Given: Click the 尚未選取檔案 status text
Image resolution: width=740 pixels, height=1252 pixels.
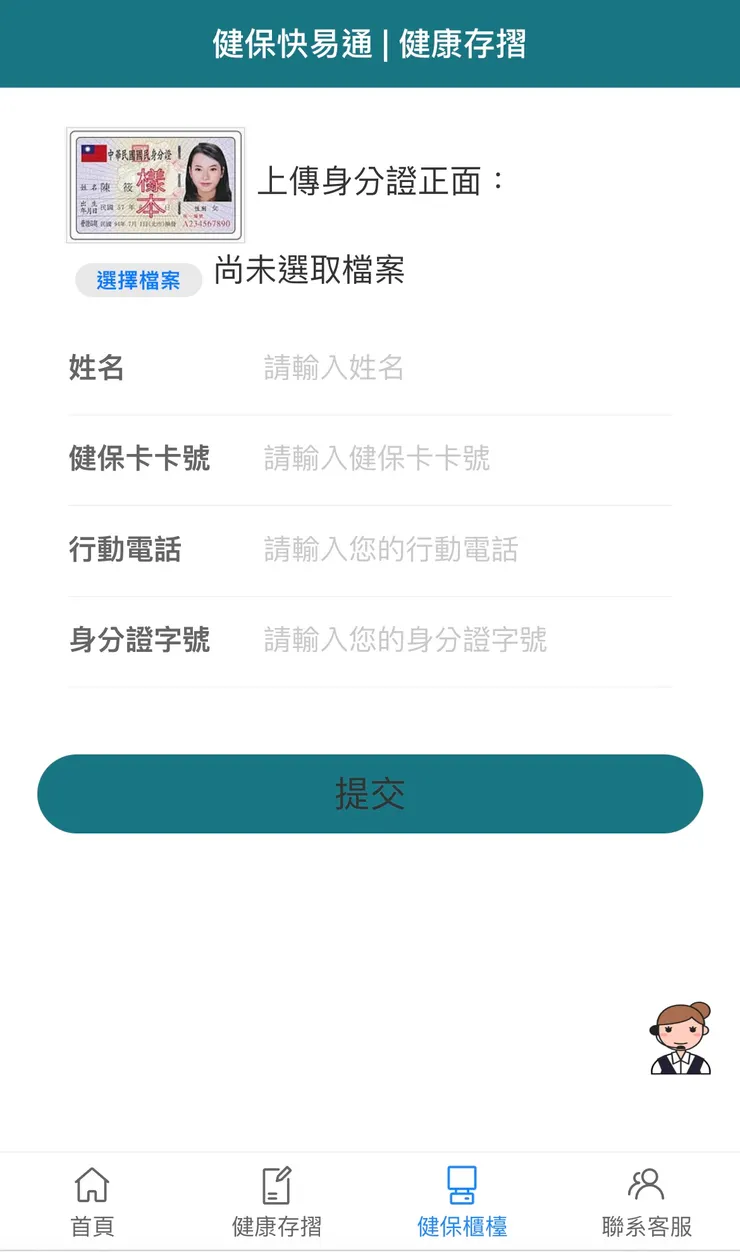Looking at the screenshot, I should pyautogui.click(x=308, y=272).
